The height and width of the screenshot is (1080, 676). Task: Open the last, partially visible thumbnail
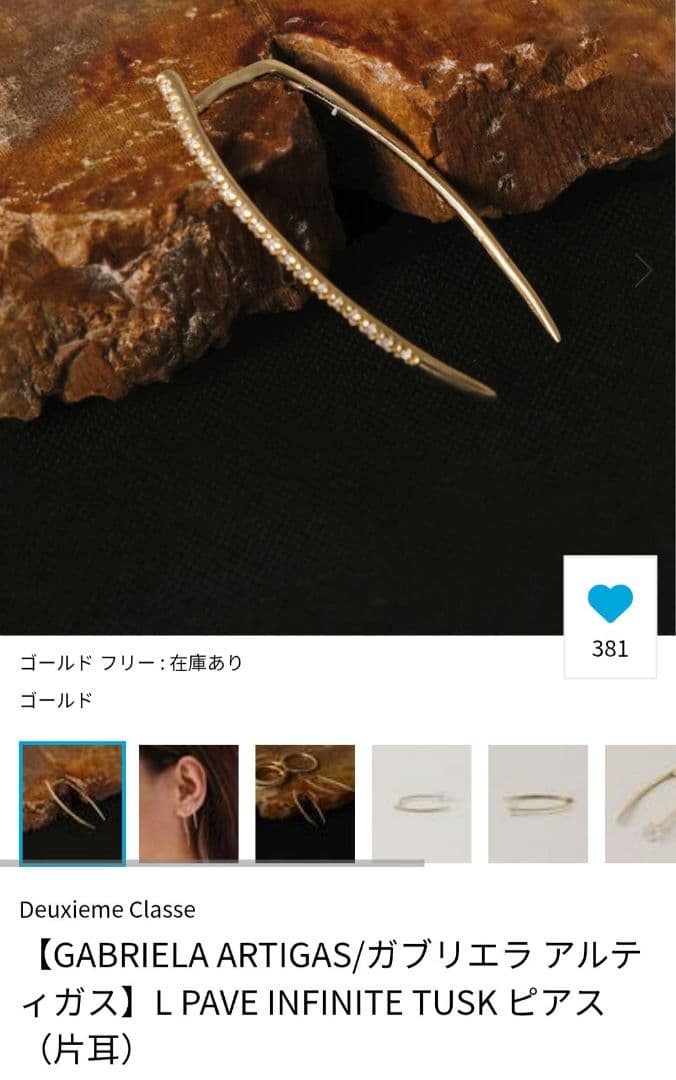click(641, 803)
